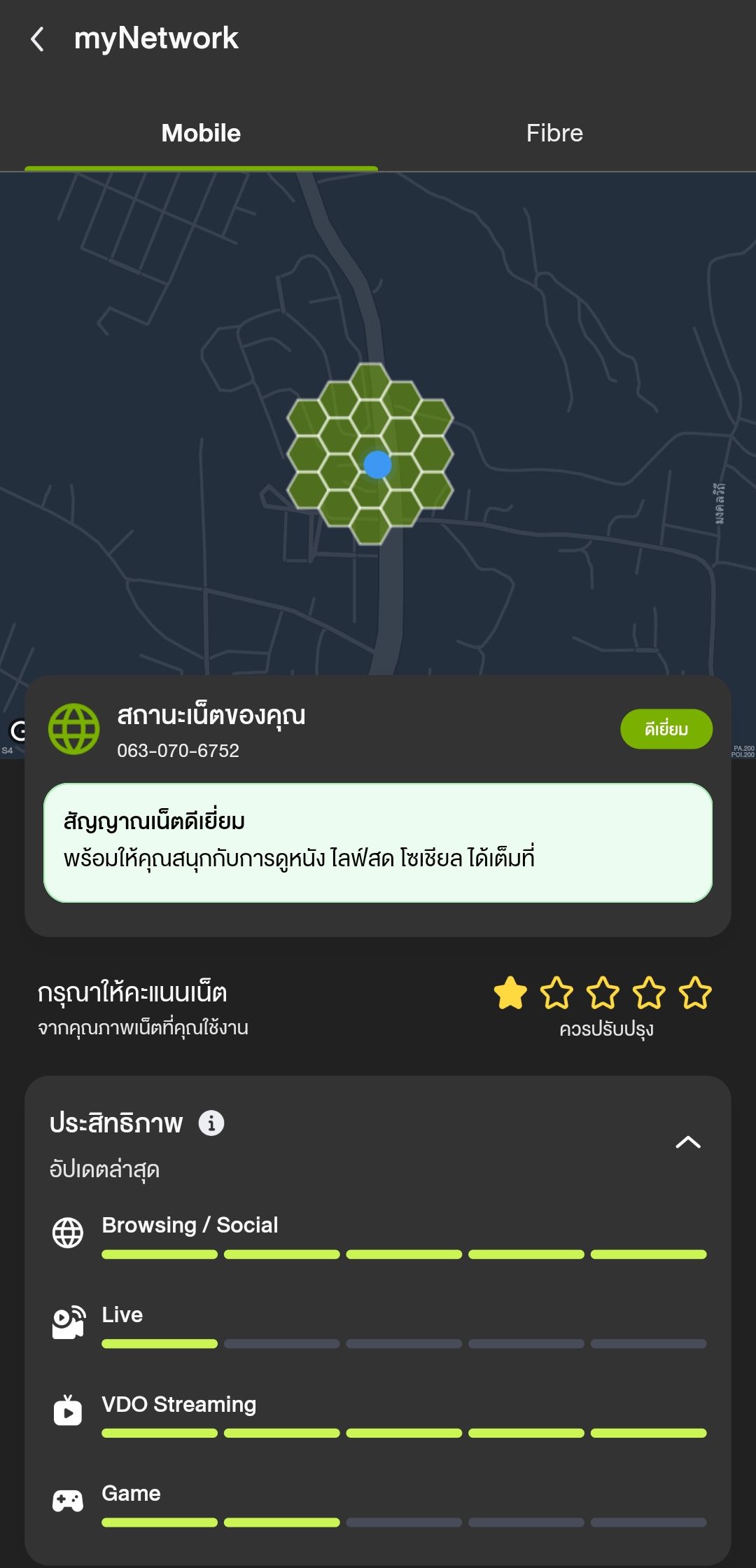Viewport: 756px width, 1568px height.
Task: Rate the internet three stars
Action: point(603,993)
